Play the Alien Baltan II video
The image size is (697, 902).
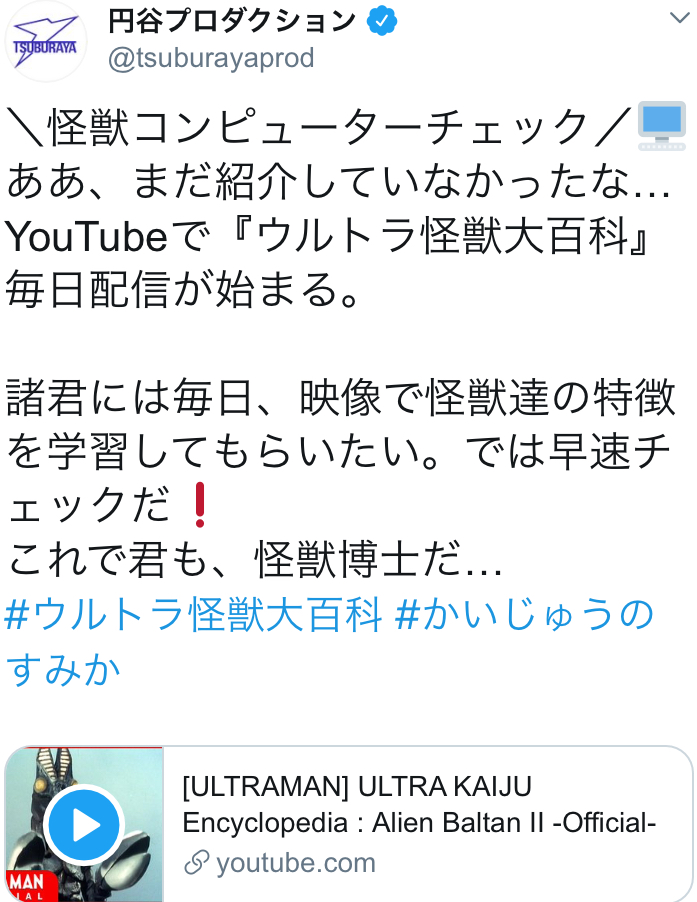click(84, 825)
